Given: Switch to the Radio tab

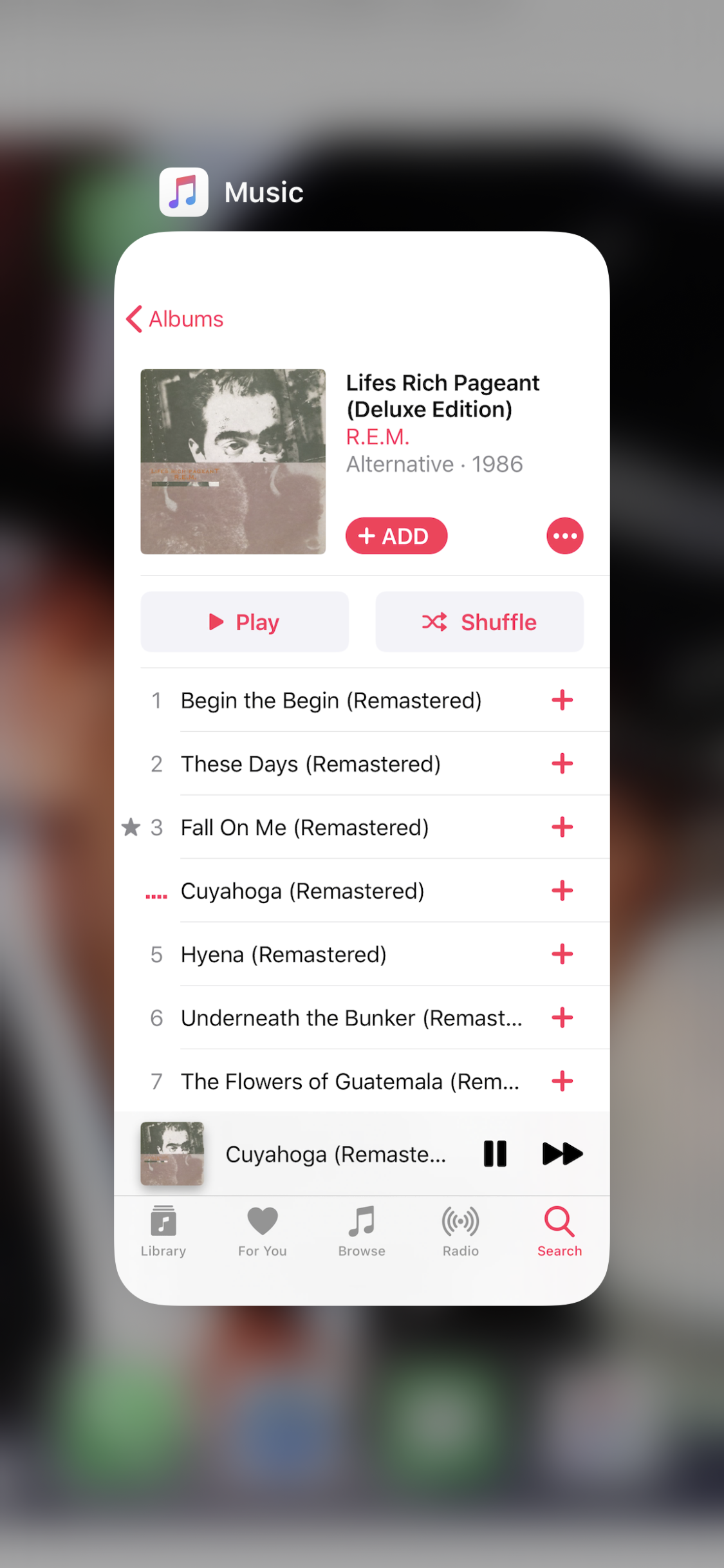Looking at the screenshot, I should (x=460, y=1231).
